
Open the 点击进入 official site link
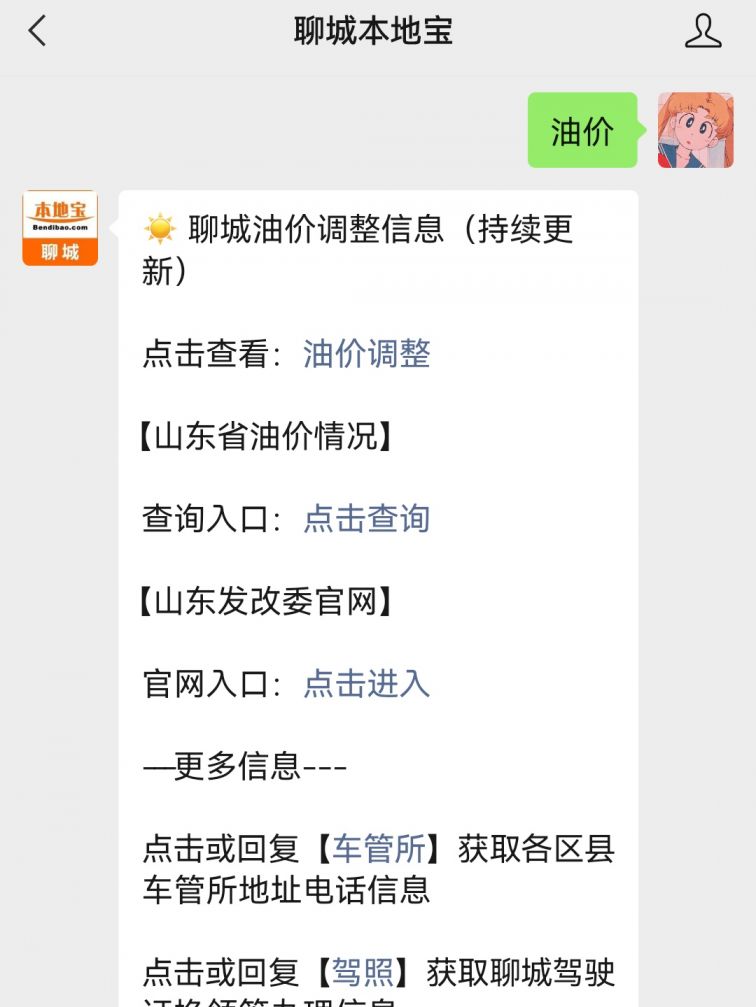tap(366, 684)
